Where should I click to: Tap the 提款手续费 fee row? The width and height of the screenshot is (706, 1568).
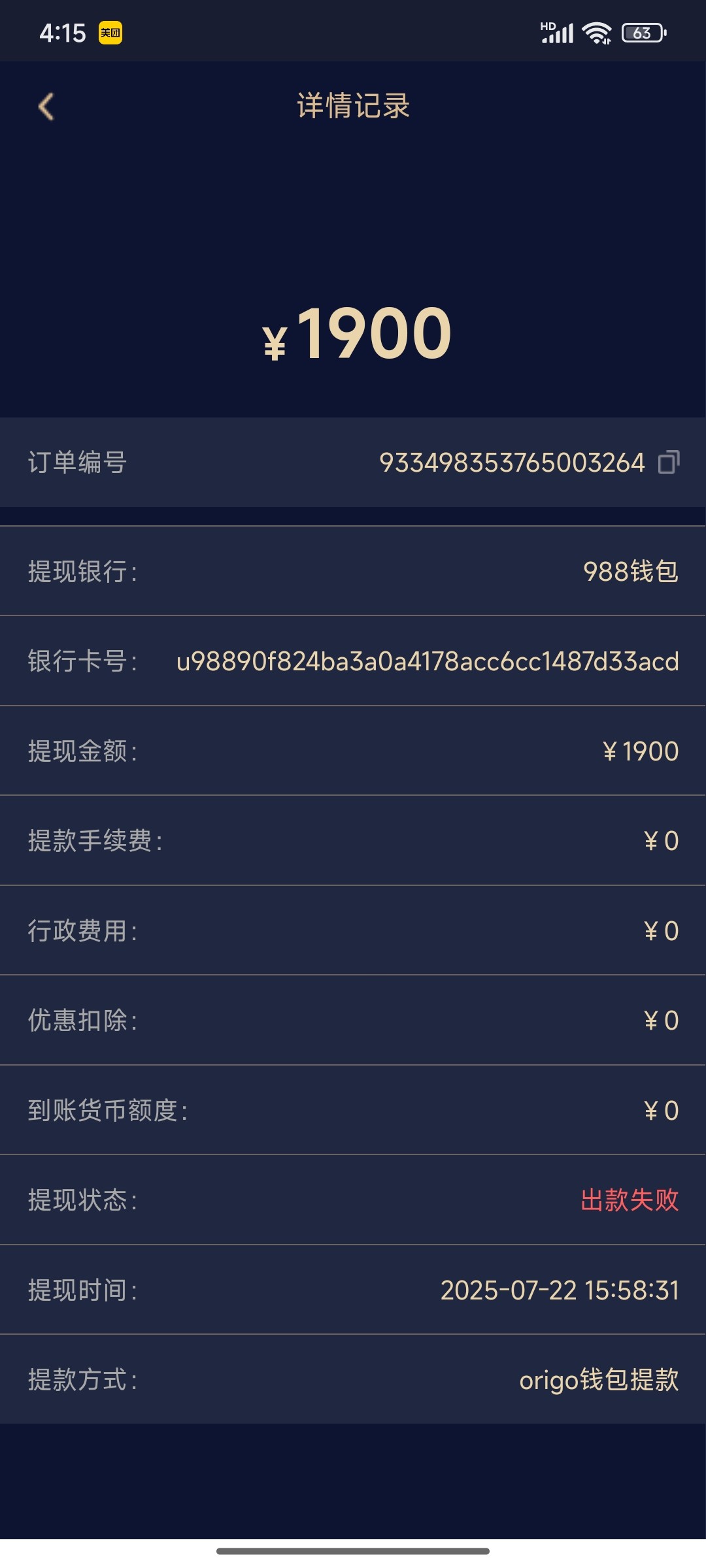(x=353, y=841)
